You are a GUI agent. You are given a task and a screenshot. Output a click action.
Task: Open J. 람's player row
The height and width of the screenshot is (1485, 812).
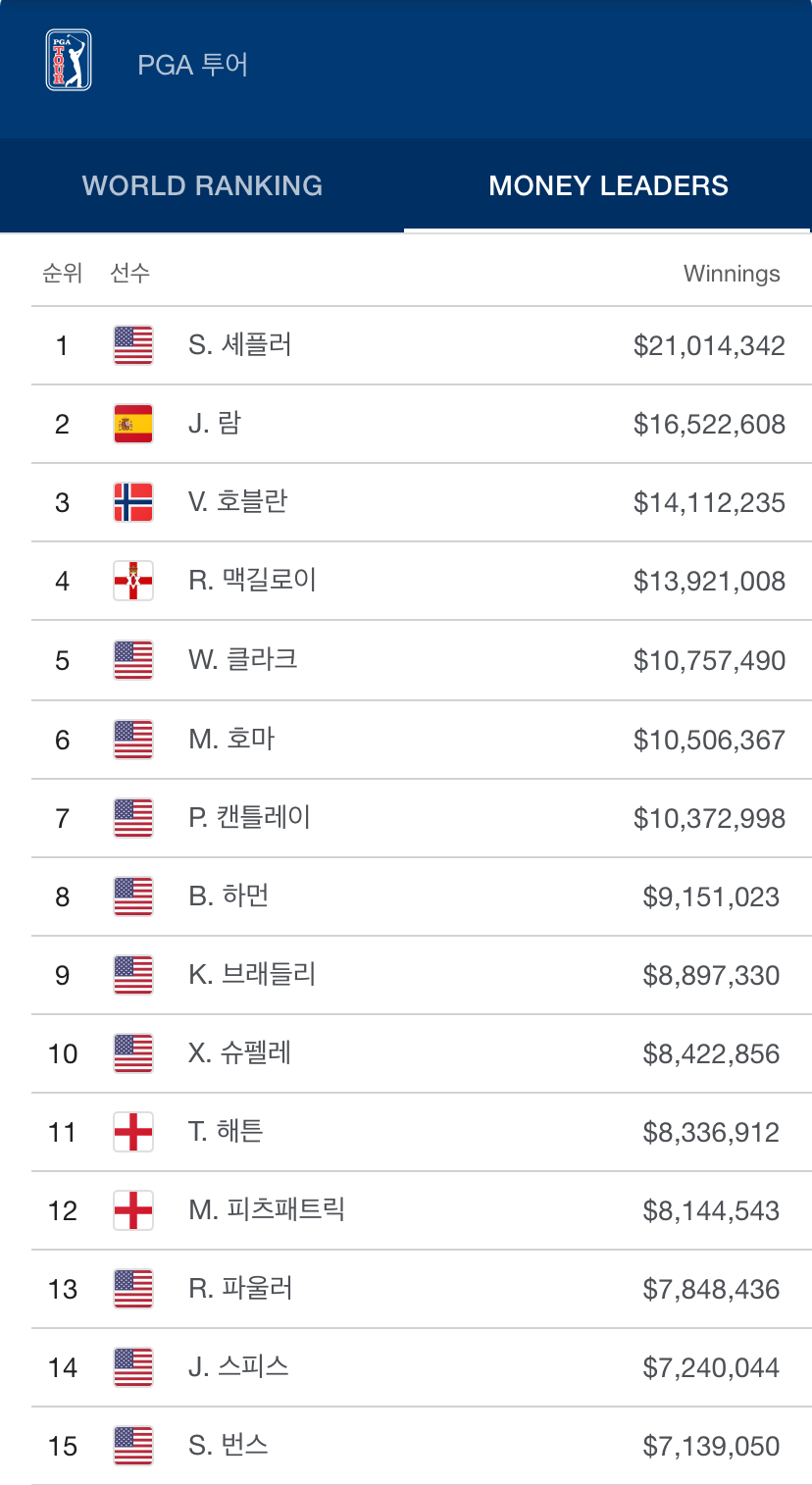(422, 424)
